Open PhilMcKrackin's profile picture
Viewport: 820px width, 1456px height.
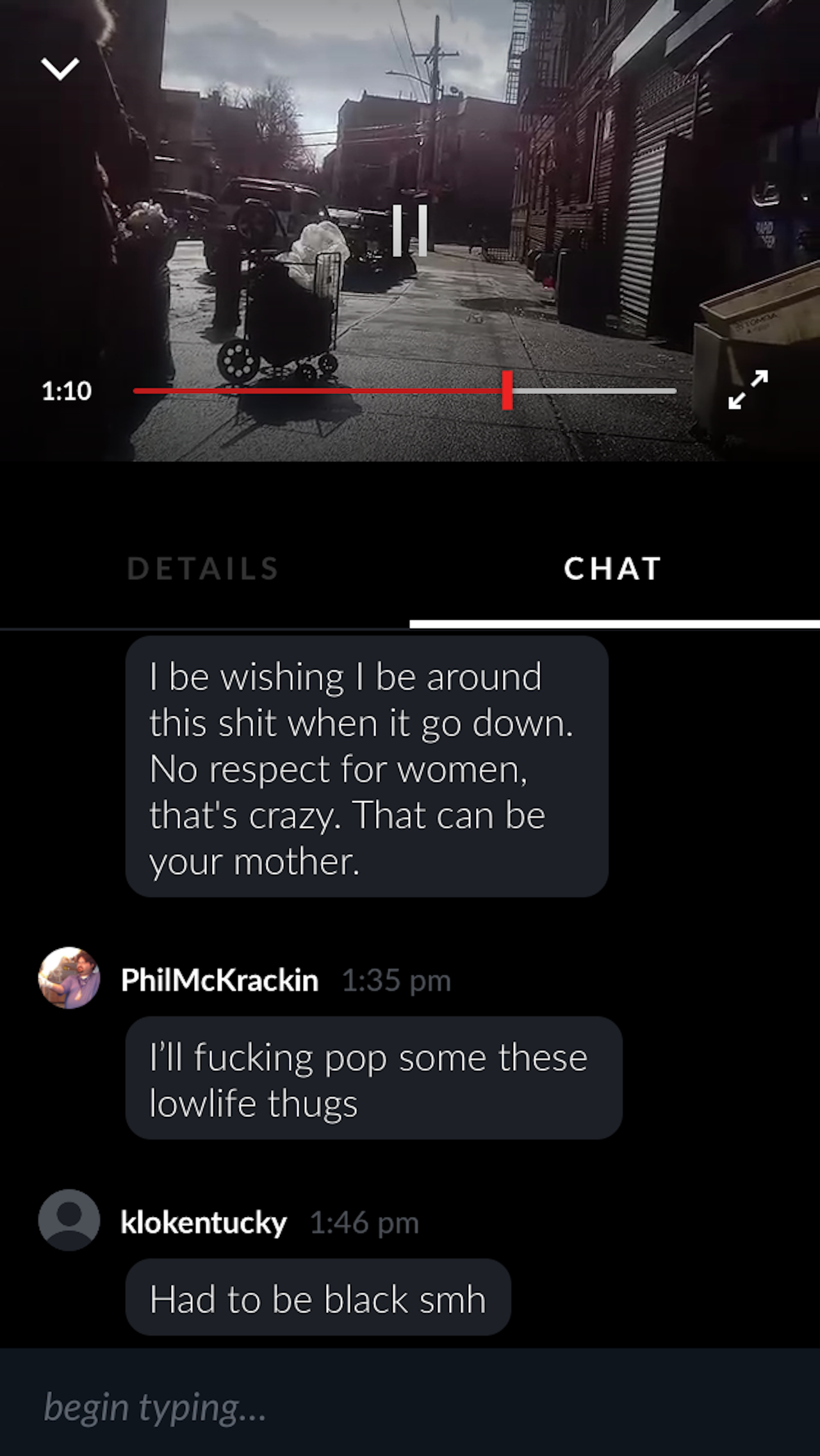click(69, 978)
